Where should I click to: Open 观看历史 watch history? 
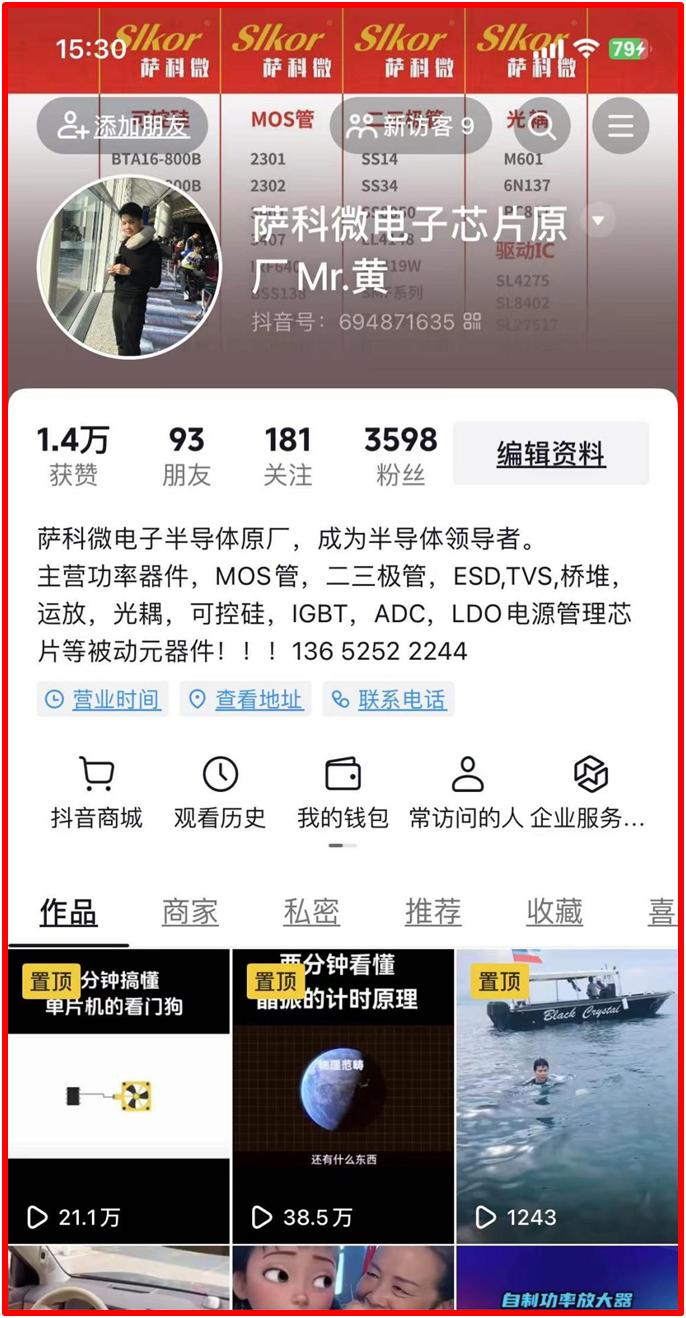pos(220,792)
